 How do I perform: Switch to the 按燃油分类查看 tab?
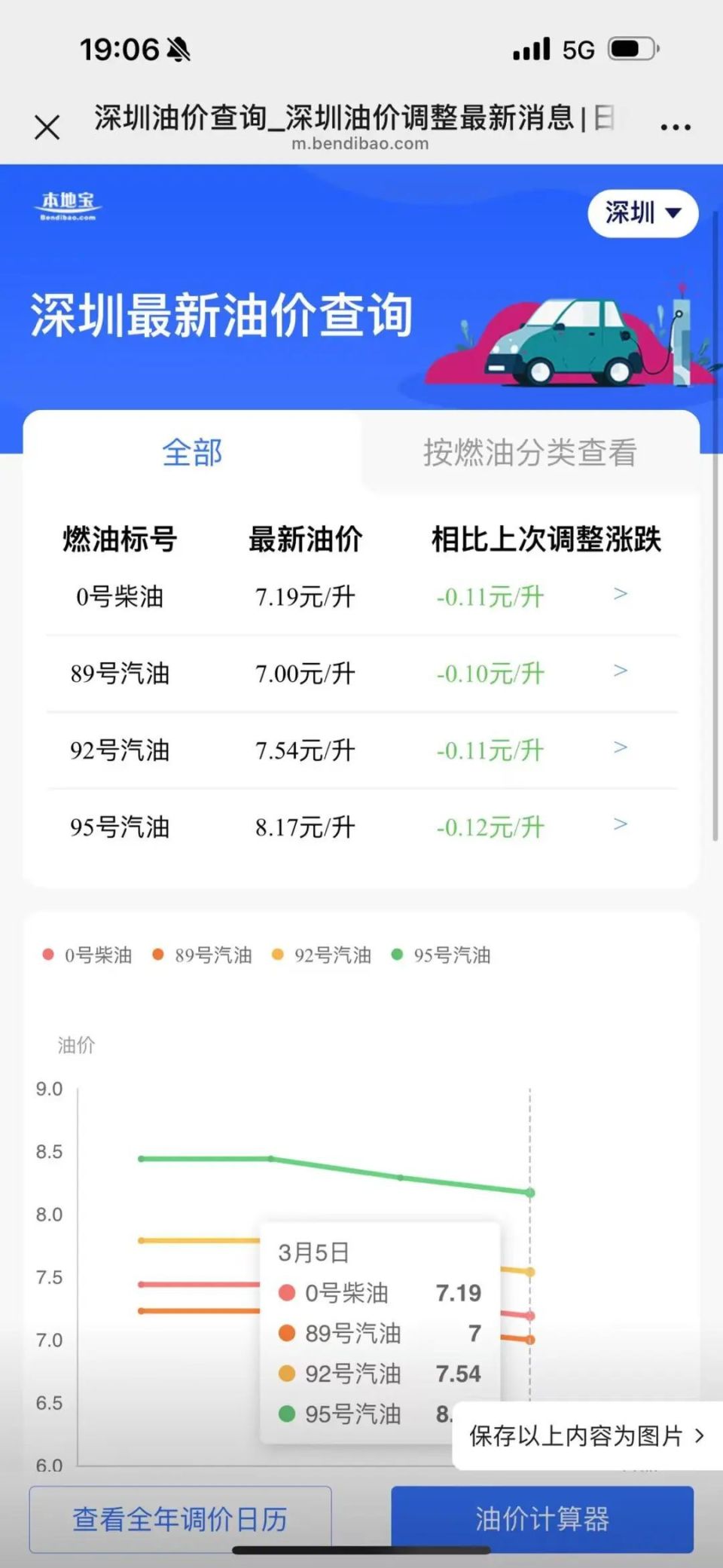point(530,453)
